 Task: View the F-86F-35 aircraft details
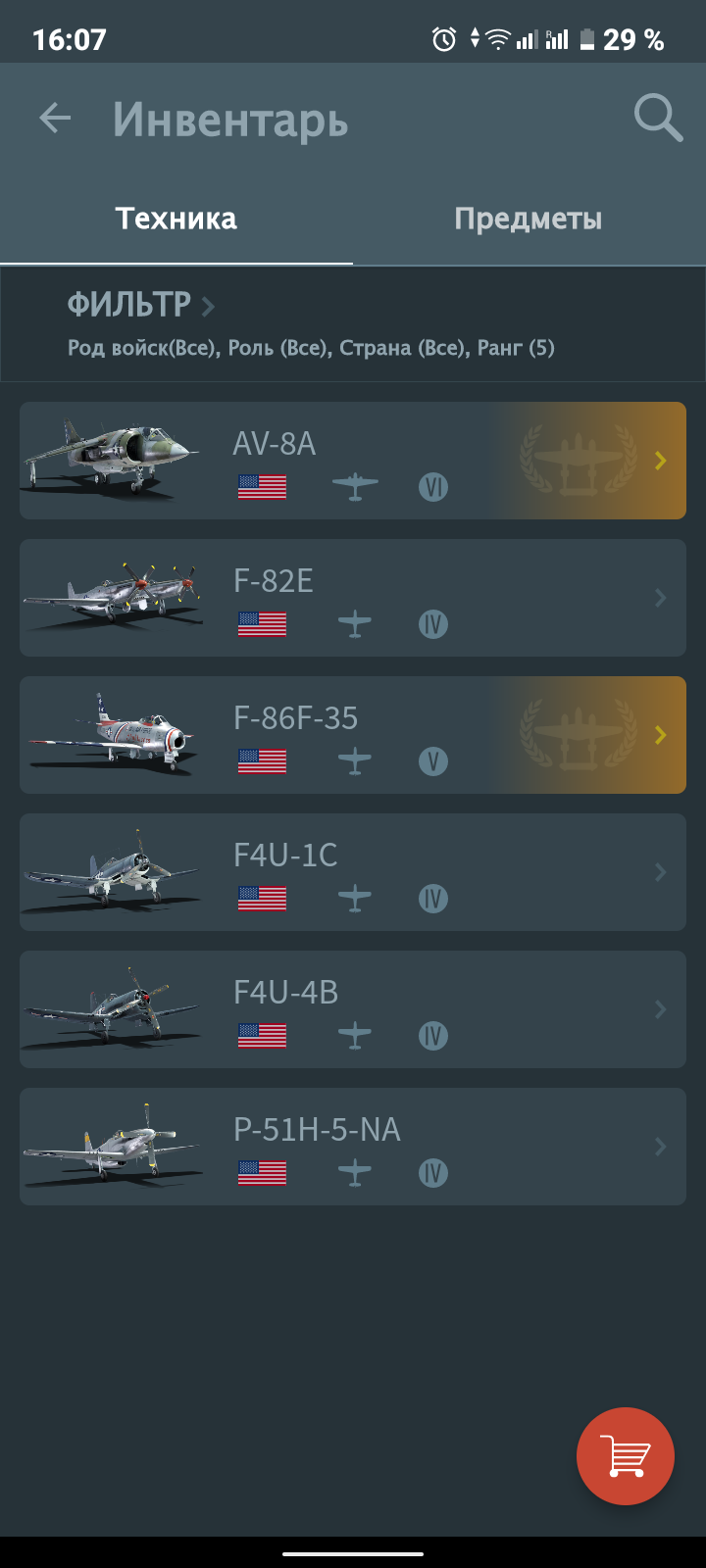point(353,735)
